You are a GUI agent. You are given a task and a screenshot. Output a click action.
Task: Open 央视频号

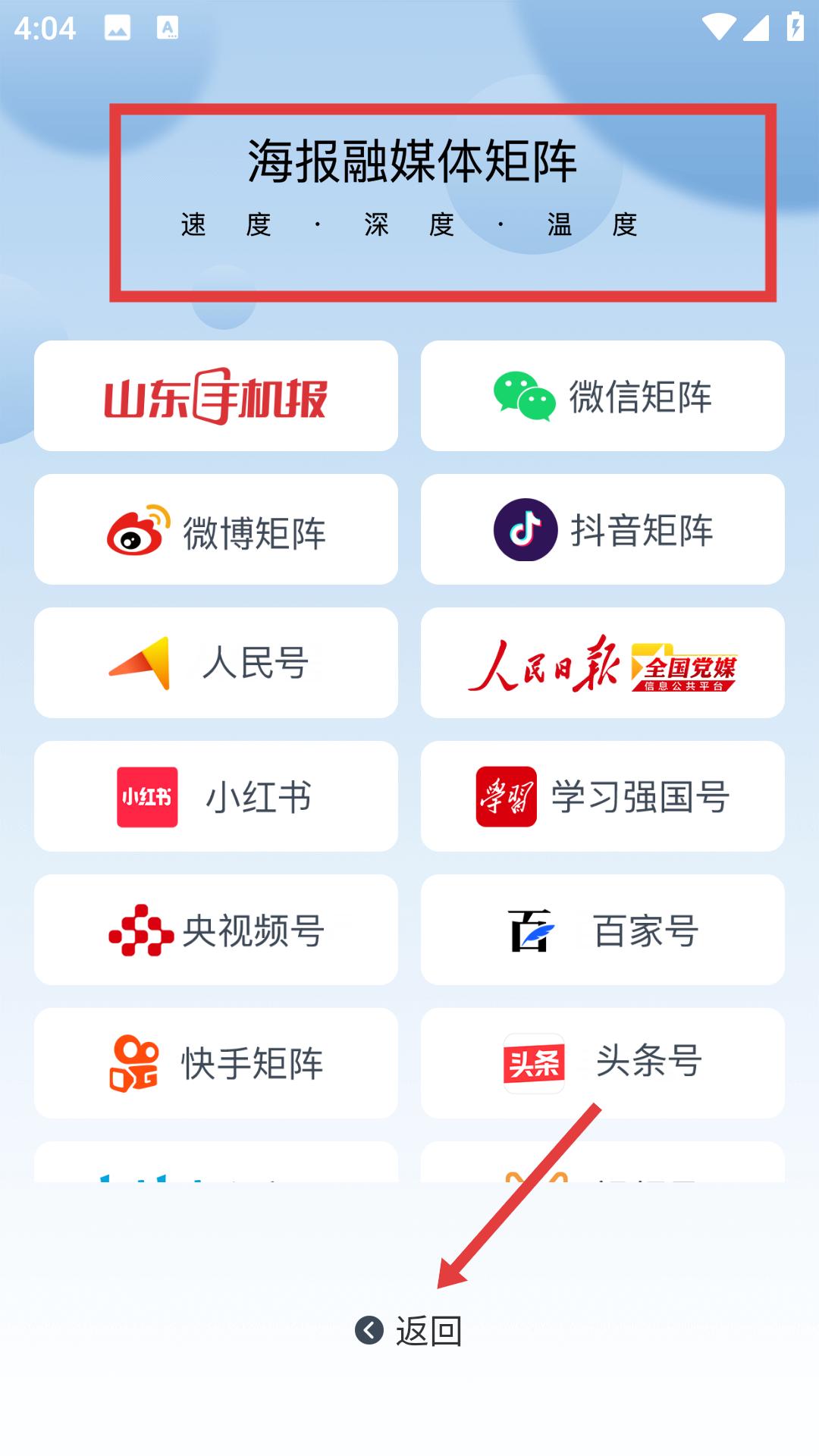[216, 930]
